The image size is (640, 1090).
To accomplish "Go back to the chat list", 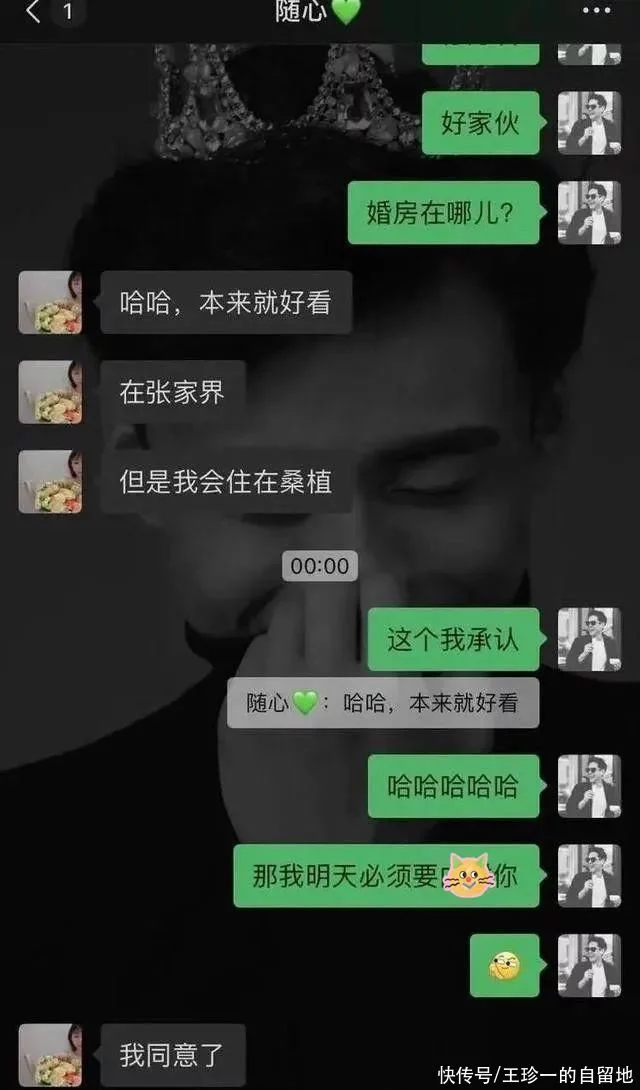I will (x=33, y=12).
